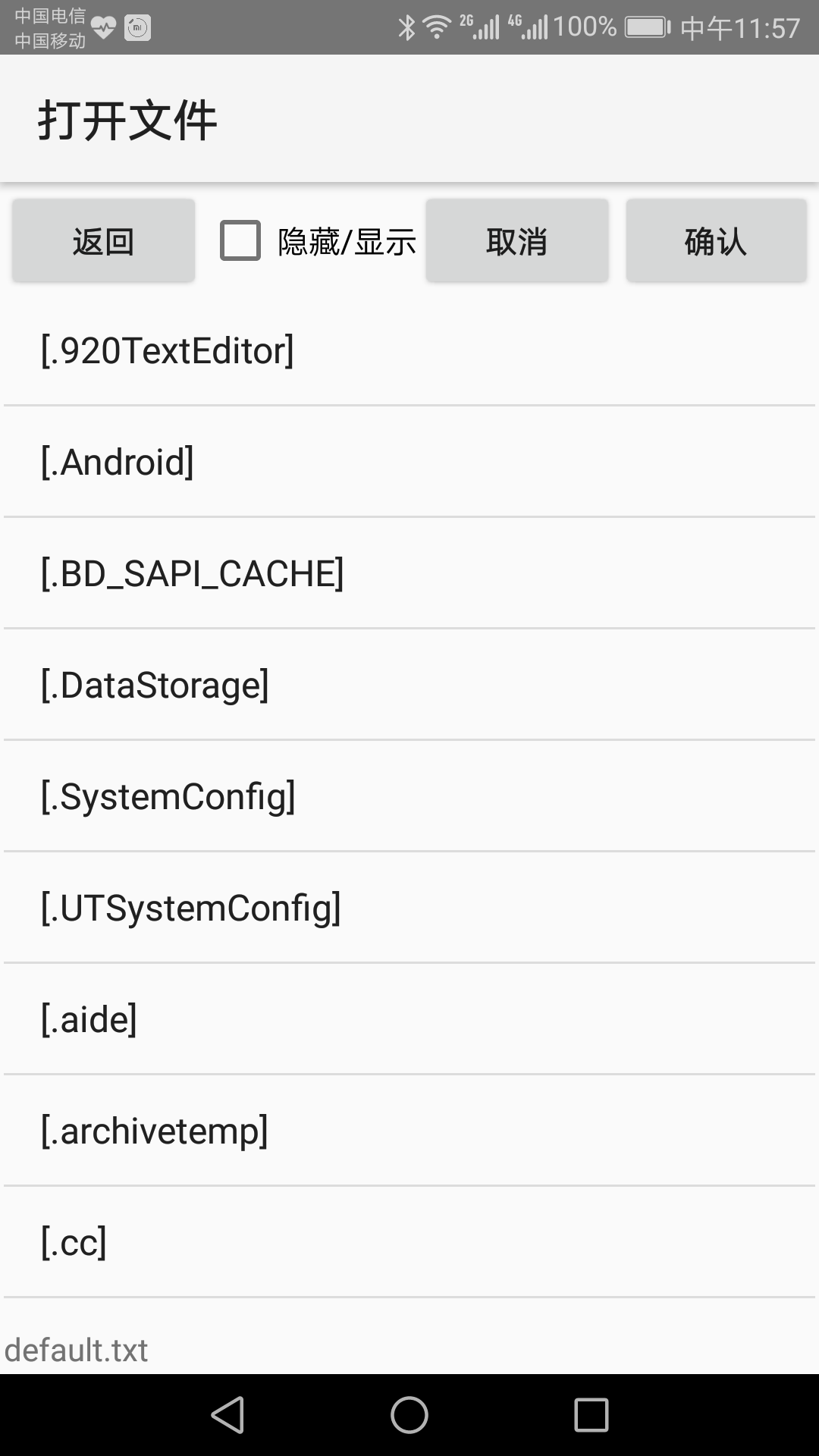The height and width of the screenshot is (1456, 819).
Task: Tap the 取消 button
Action: [x=516, y=241]
